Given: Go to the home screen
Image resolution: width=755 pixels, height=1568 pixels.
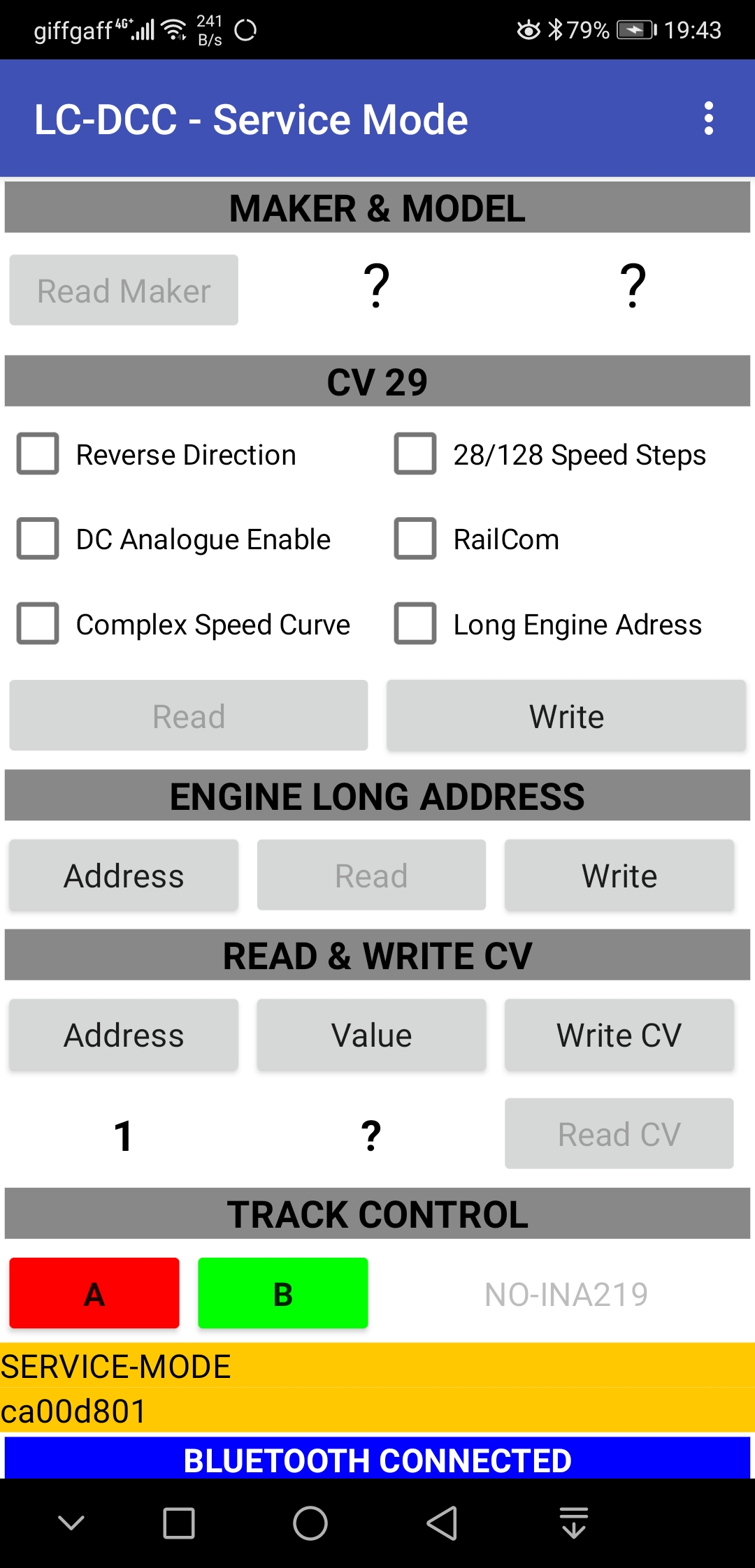Looking at the screenshot, I should pos(310,1523).
